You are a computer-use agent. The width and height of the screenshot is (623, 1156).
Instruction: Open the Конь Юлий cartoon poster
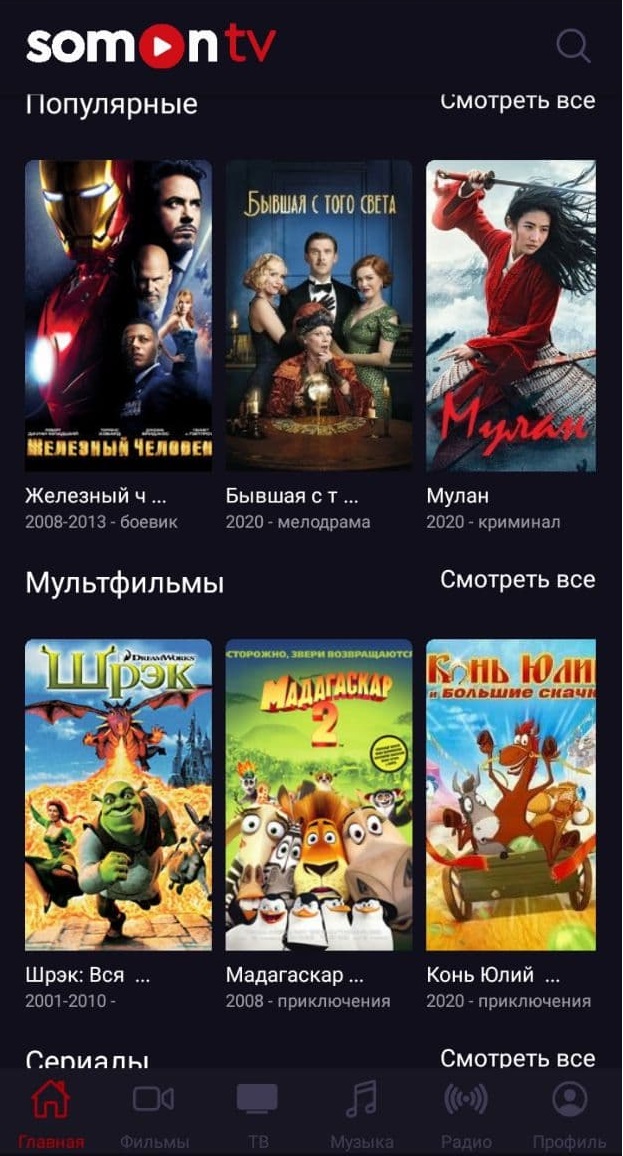(511, 794)
